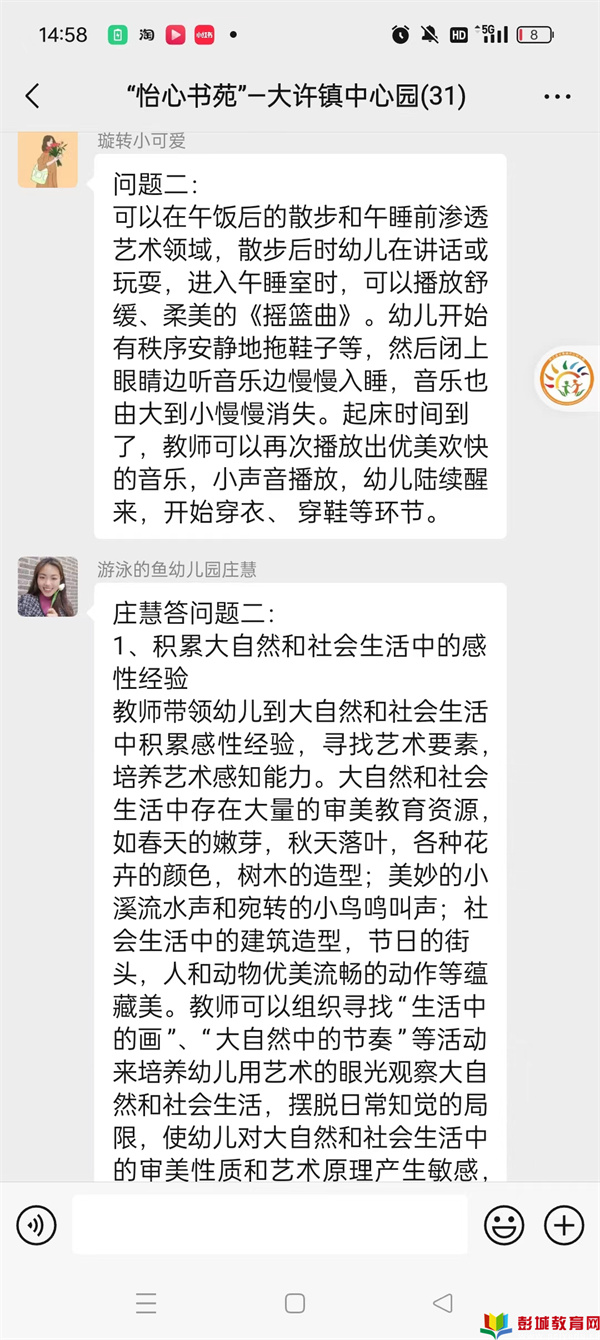This screenshot has width=600, height=1340.
Task: Go back from the group chat
Action: 33,96
